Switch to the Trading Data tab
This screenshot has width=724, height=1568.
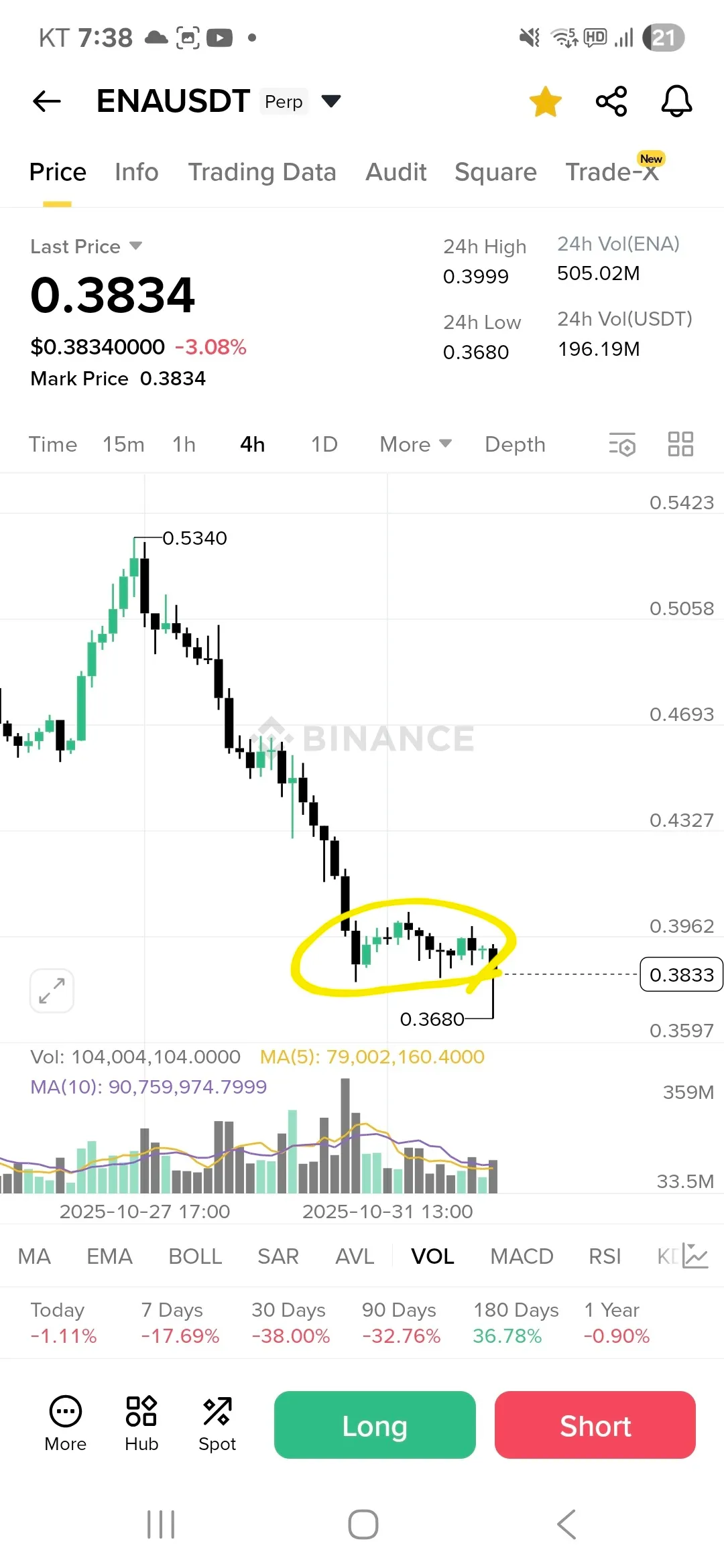tap(261, 172)
